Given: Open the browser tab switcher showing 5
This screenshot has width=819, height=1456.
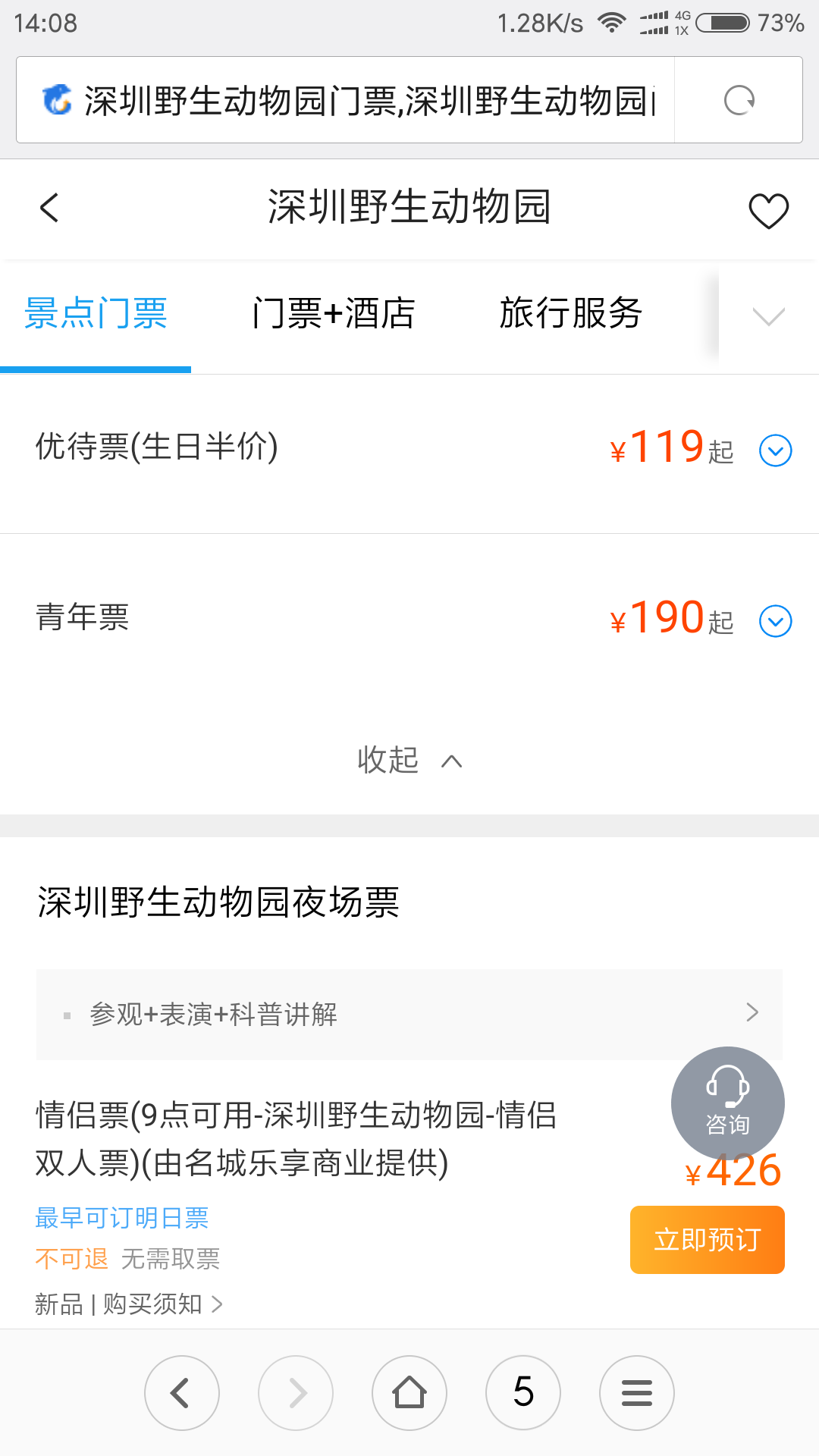Looking at the screenshot, I should tap(523, 1393).
